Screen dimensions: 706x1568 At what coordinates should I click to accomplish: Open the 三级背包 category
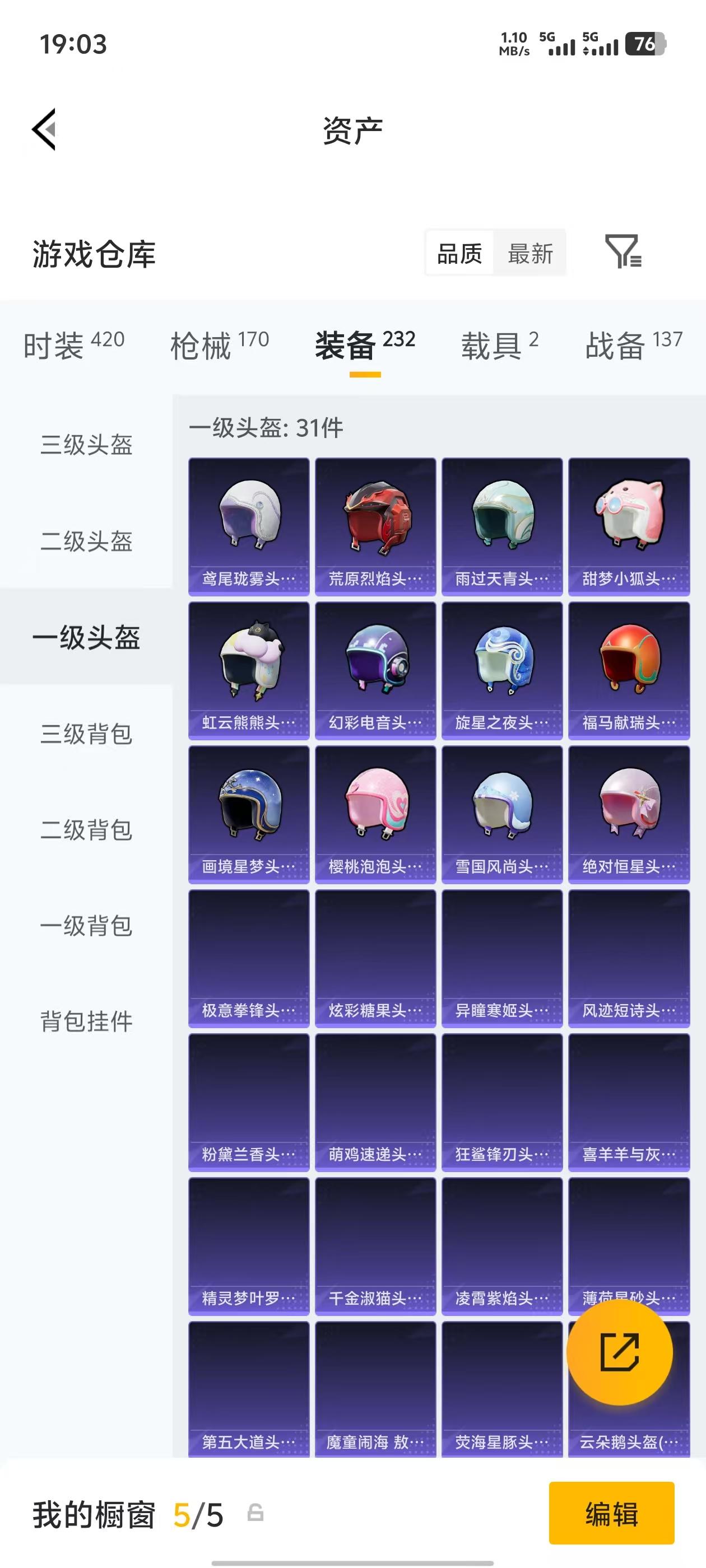(x=86, y=735)
